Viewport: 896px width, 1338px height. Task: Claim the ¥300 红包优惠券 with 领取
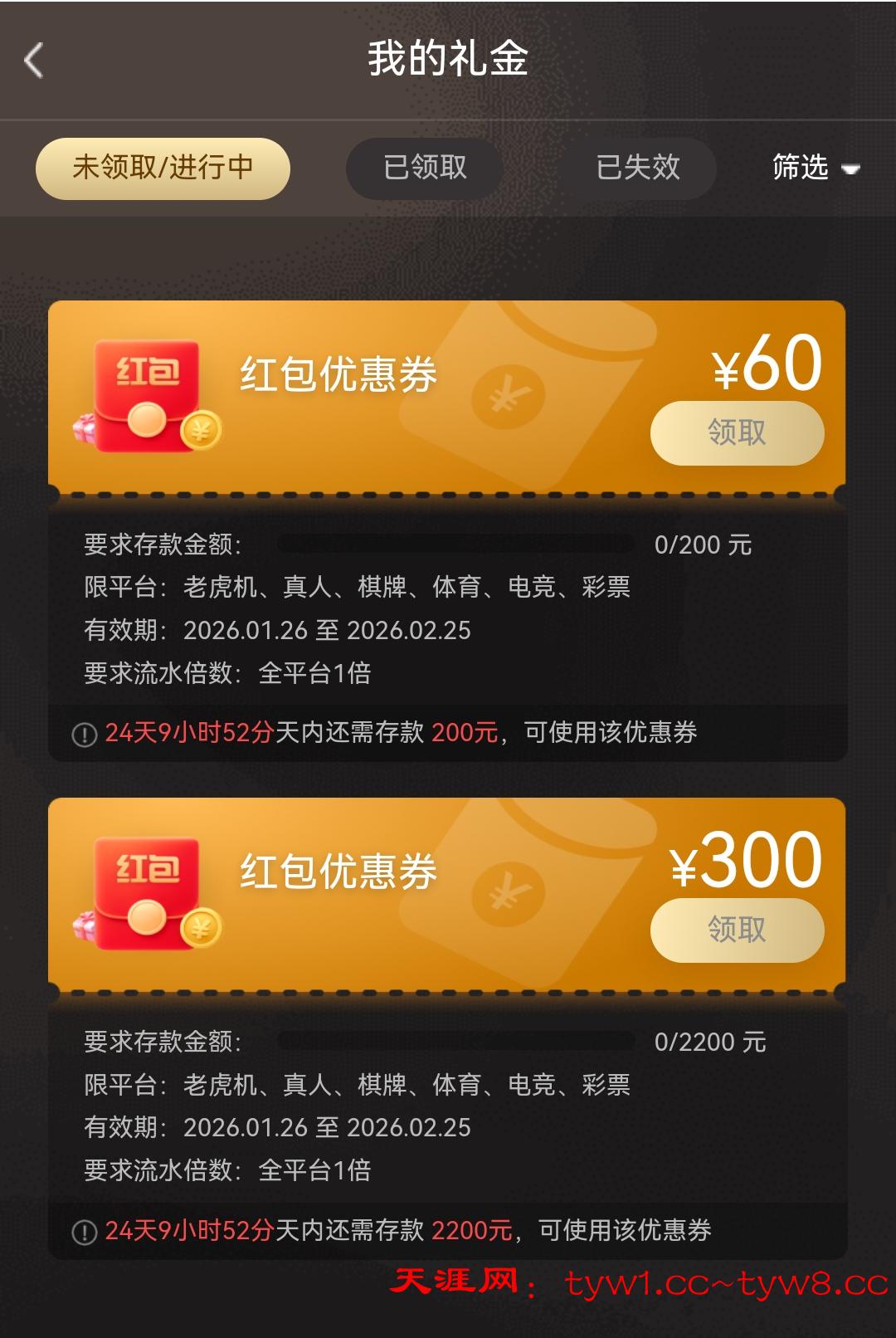(x=737, y=930)
